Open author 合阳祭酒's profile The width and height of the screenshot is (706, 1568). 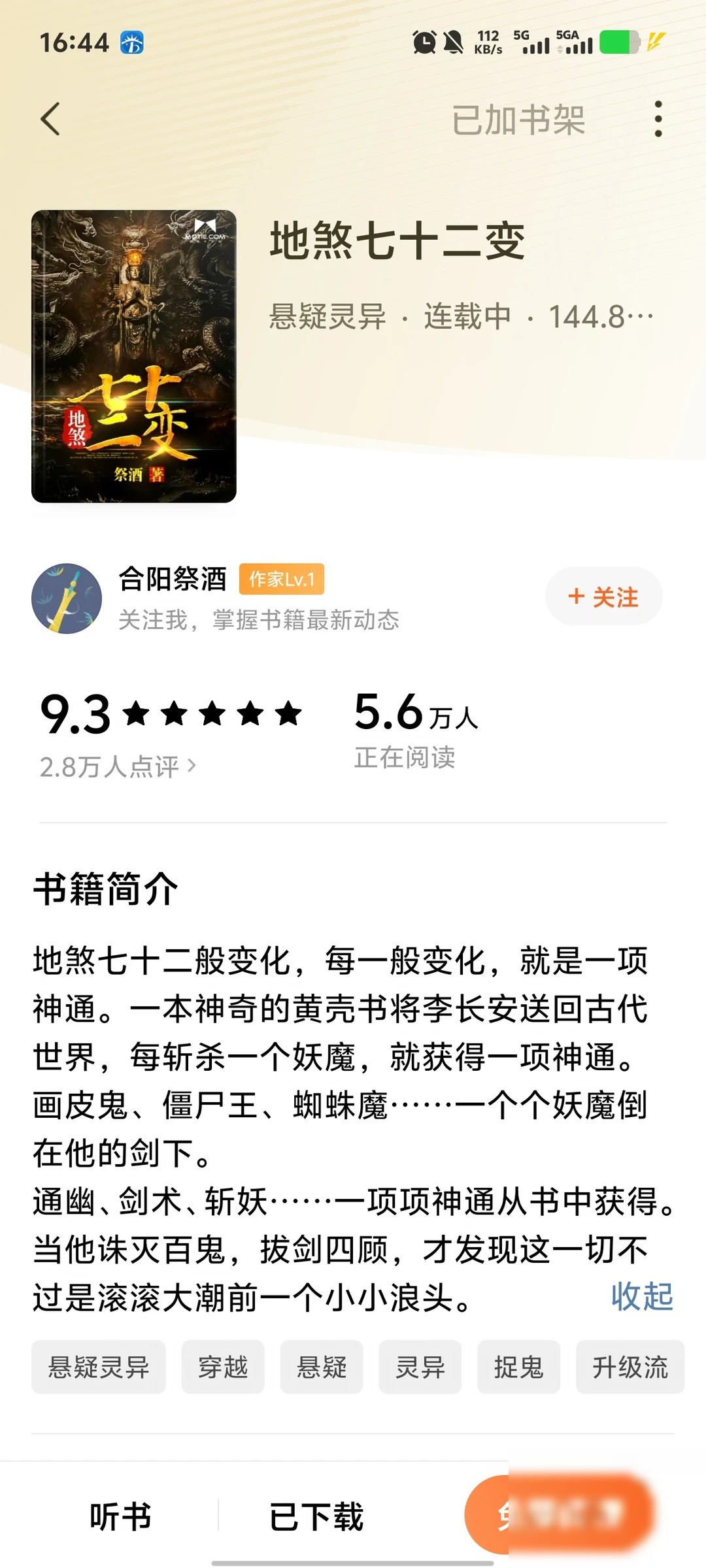click(173, 579)
